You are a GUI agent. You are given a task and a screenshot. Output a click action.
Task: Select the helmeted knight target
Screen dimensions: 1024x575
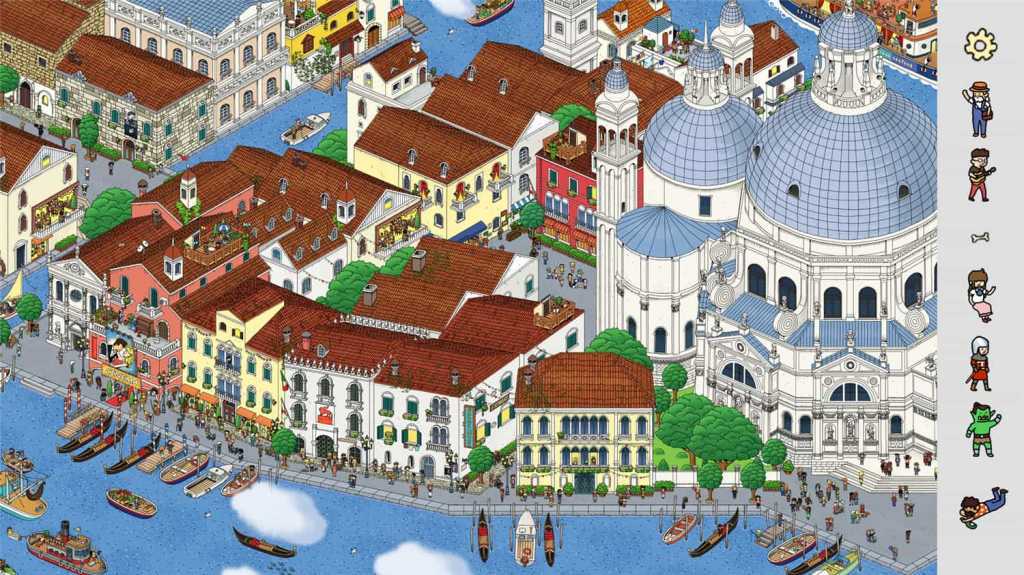point(980,363)
